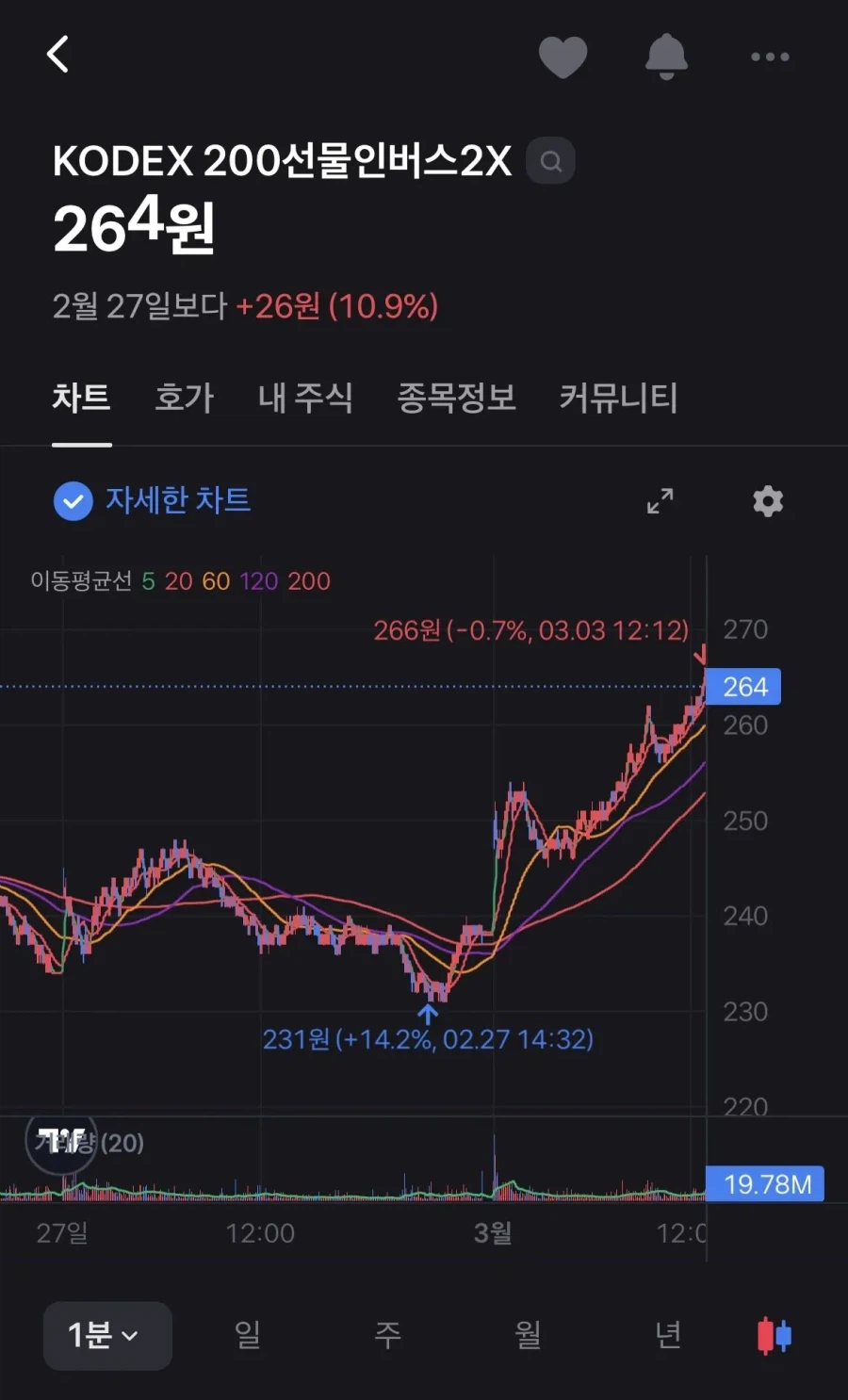This screenshot has height=1400, width=848.
Task: Toggle the 자세한 차트 detailed chart option
Action: (x=152, y=500)
